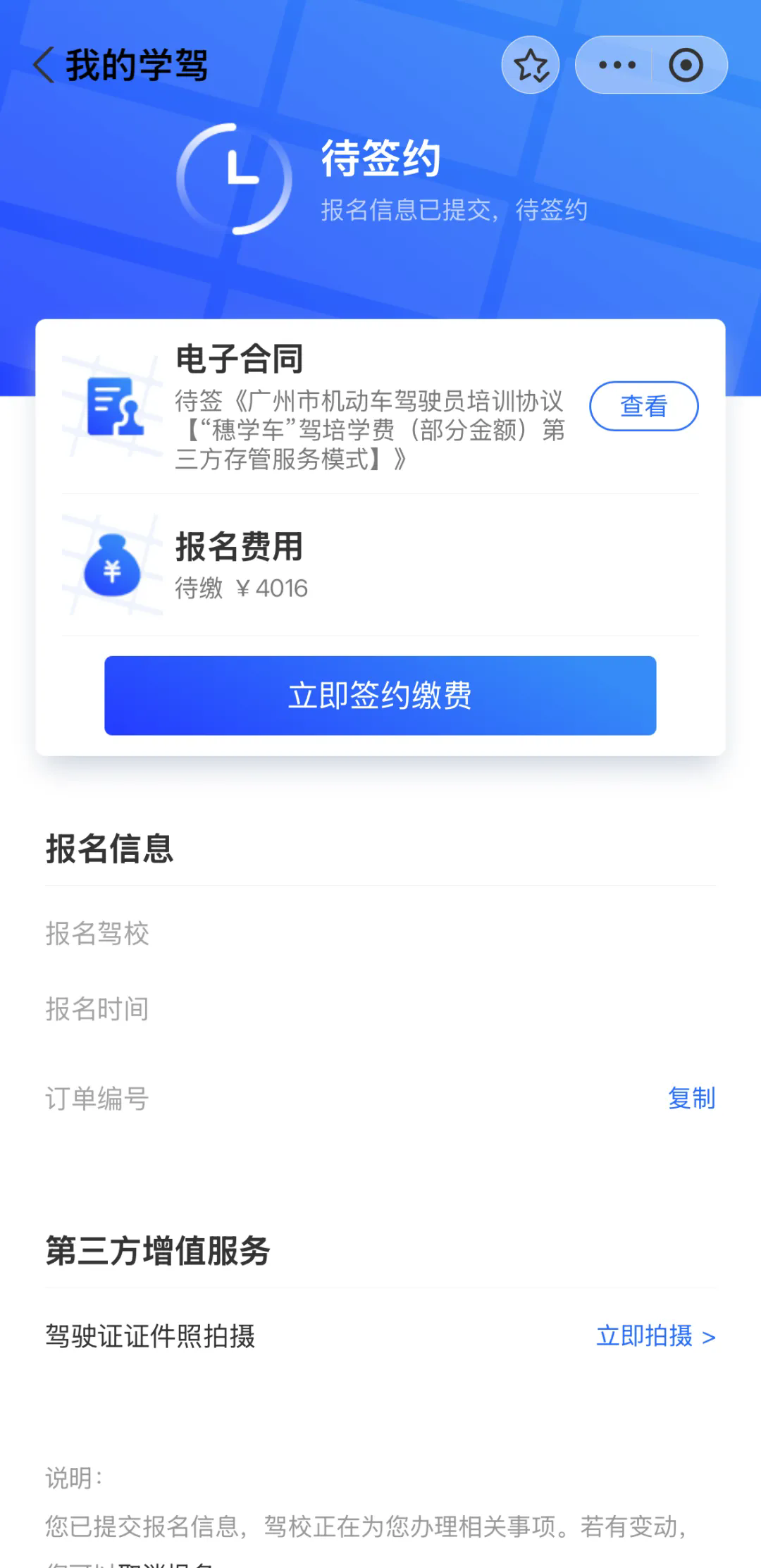
Task: Copy the order number with 复制
Action: tap(691, 1098)
